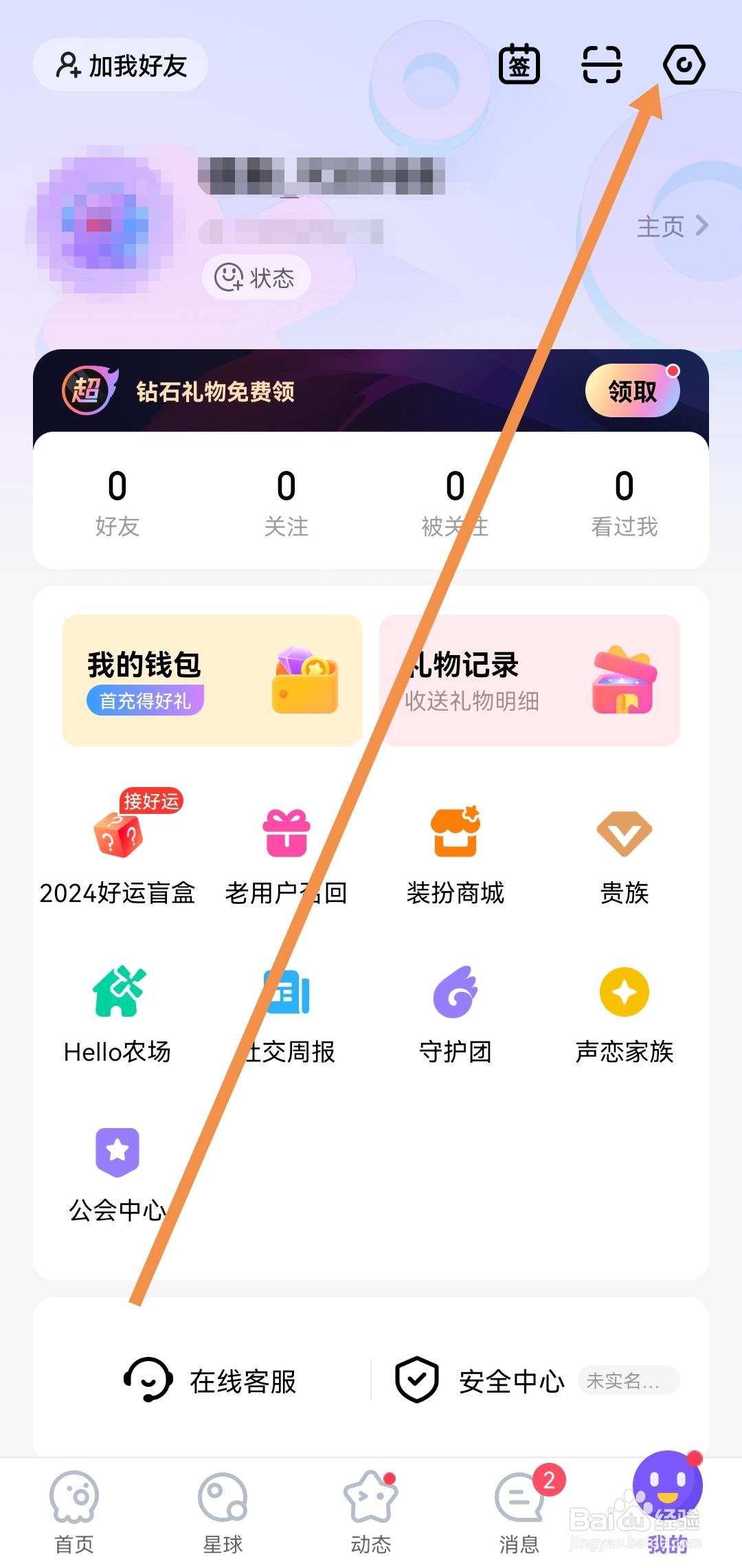Open the scan QR code icon

(x=601, y=64)
